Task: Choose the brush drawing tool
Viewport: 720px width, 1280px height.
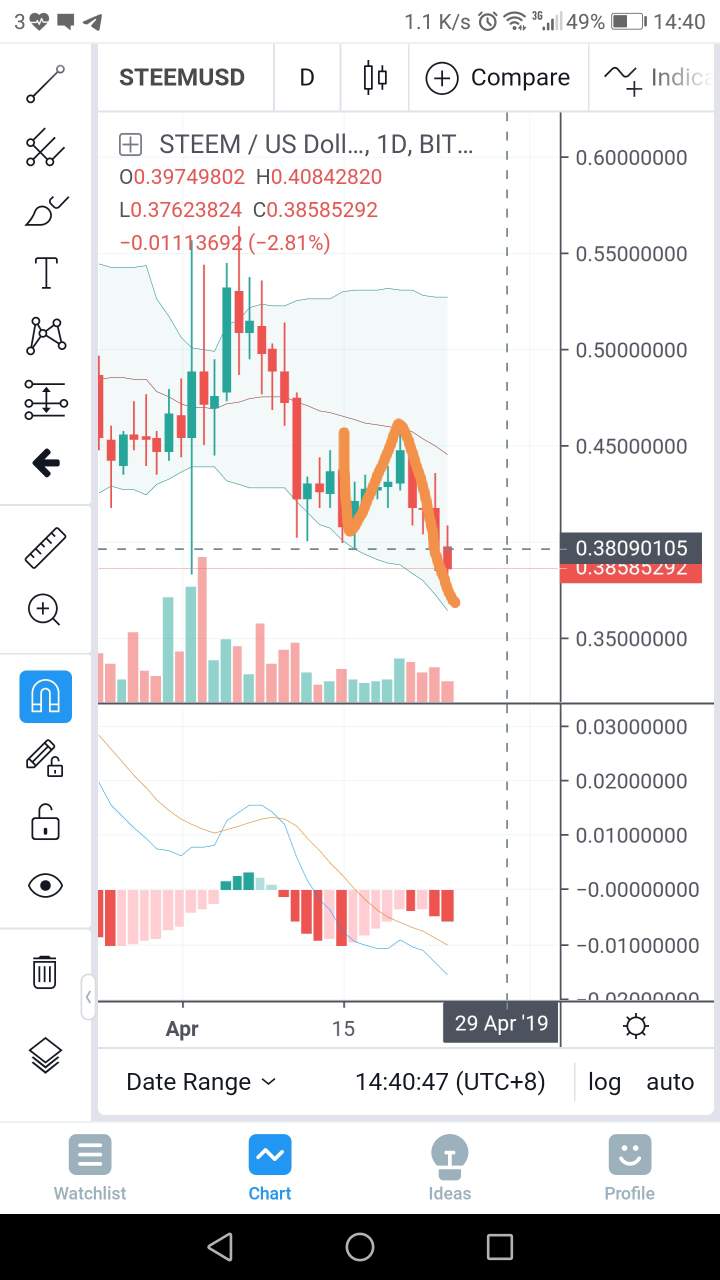Action: (x=45, y=210)
